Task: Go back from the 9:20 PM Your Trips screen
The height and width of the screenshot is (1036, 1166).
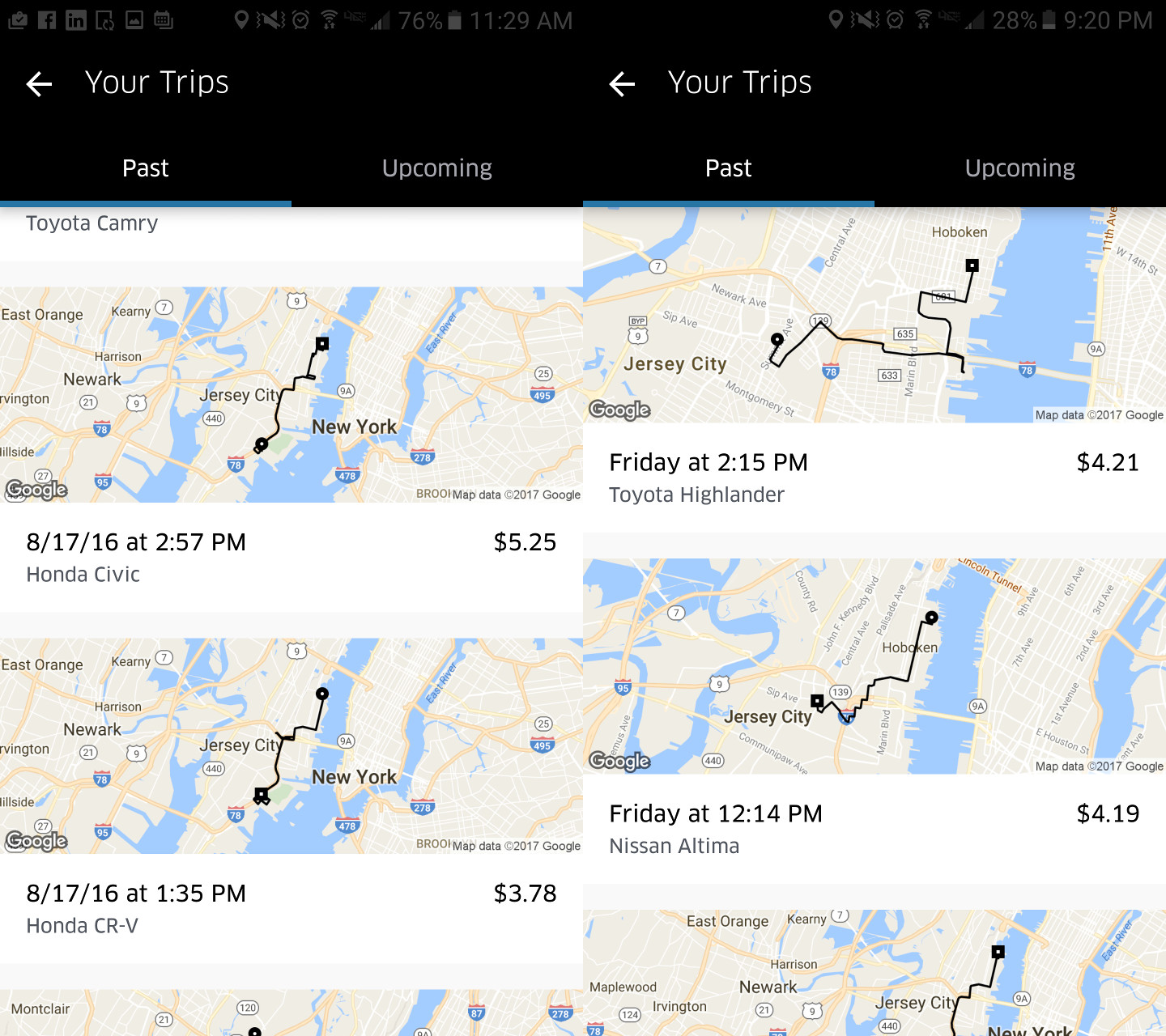Action: pos(622,83)
